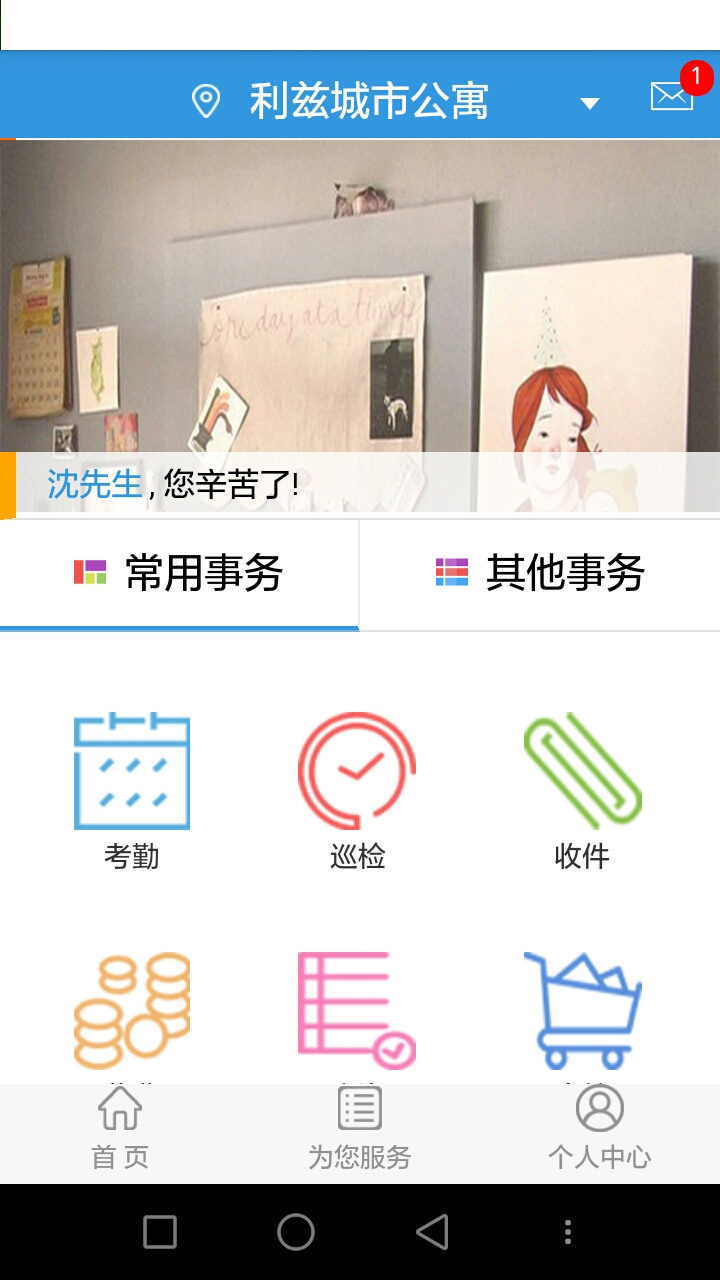This screenshot has height=1280, width=720.
Task: Open system recent apps
Action: click(x=160, y=1232)
